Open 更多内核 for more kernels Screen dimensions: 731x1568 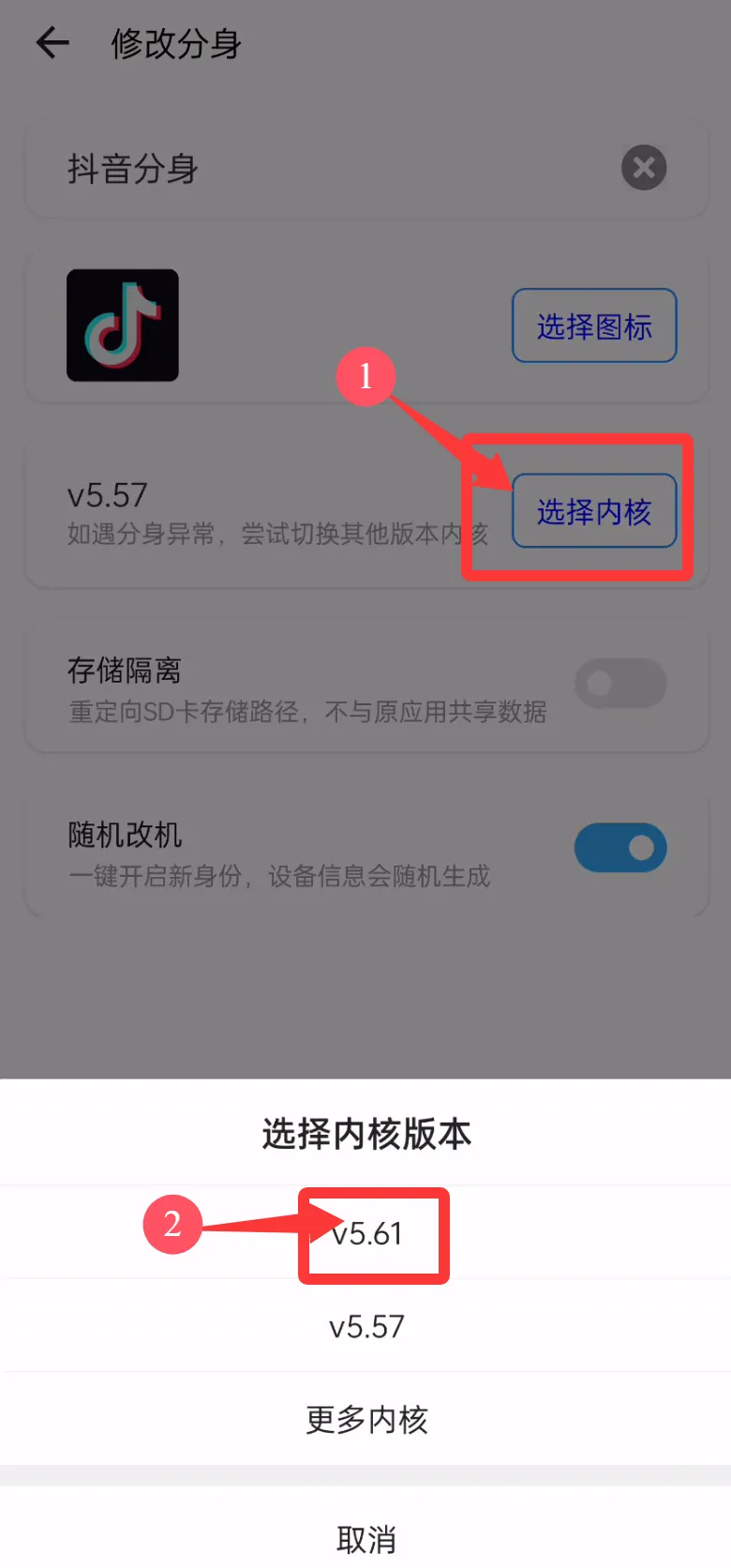coord(366,1419)
